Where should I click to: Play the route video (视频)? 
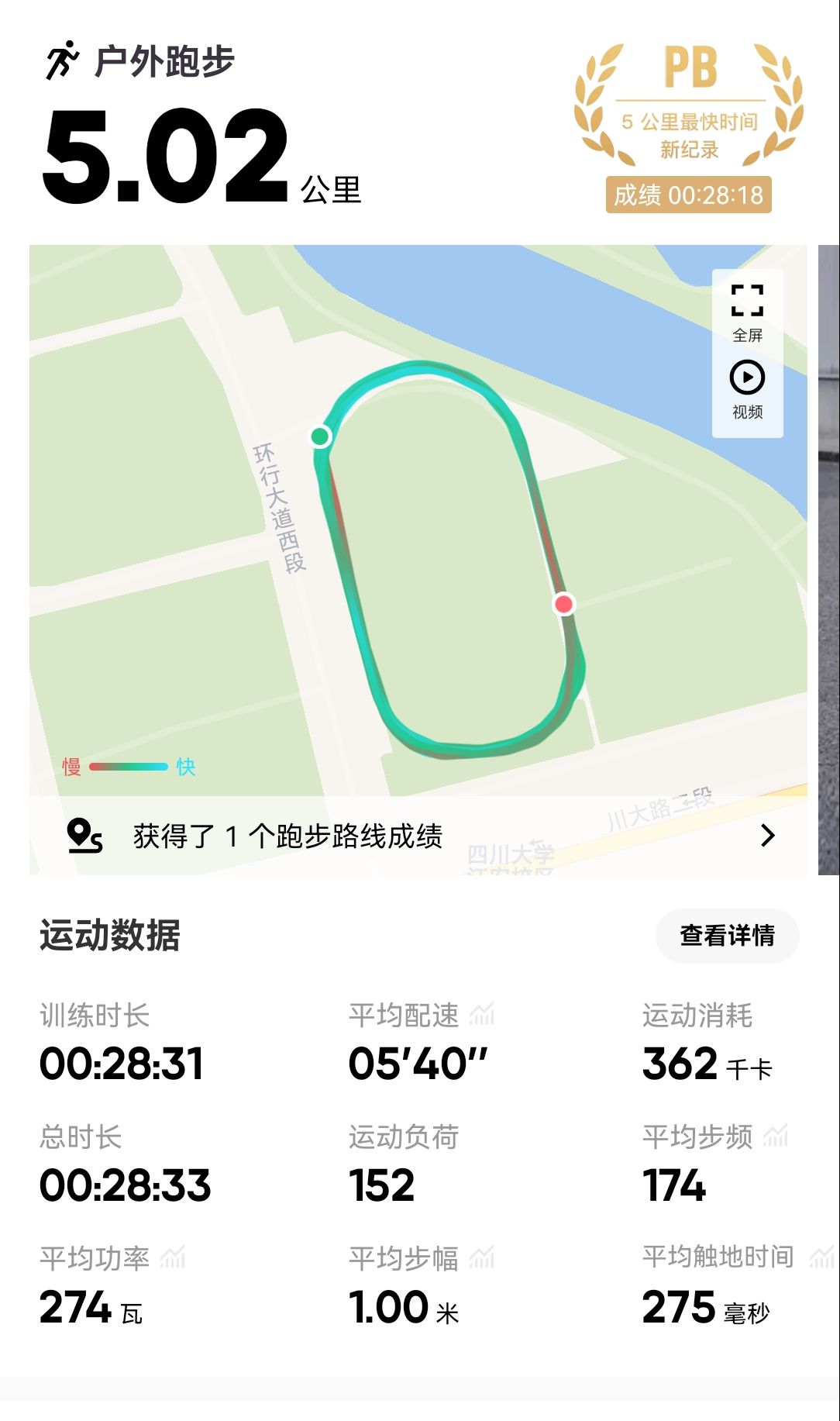(x=747, y=389)
